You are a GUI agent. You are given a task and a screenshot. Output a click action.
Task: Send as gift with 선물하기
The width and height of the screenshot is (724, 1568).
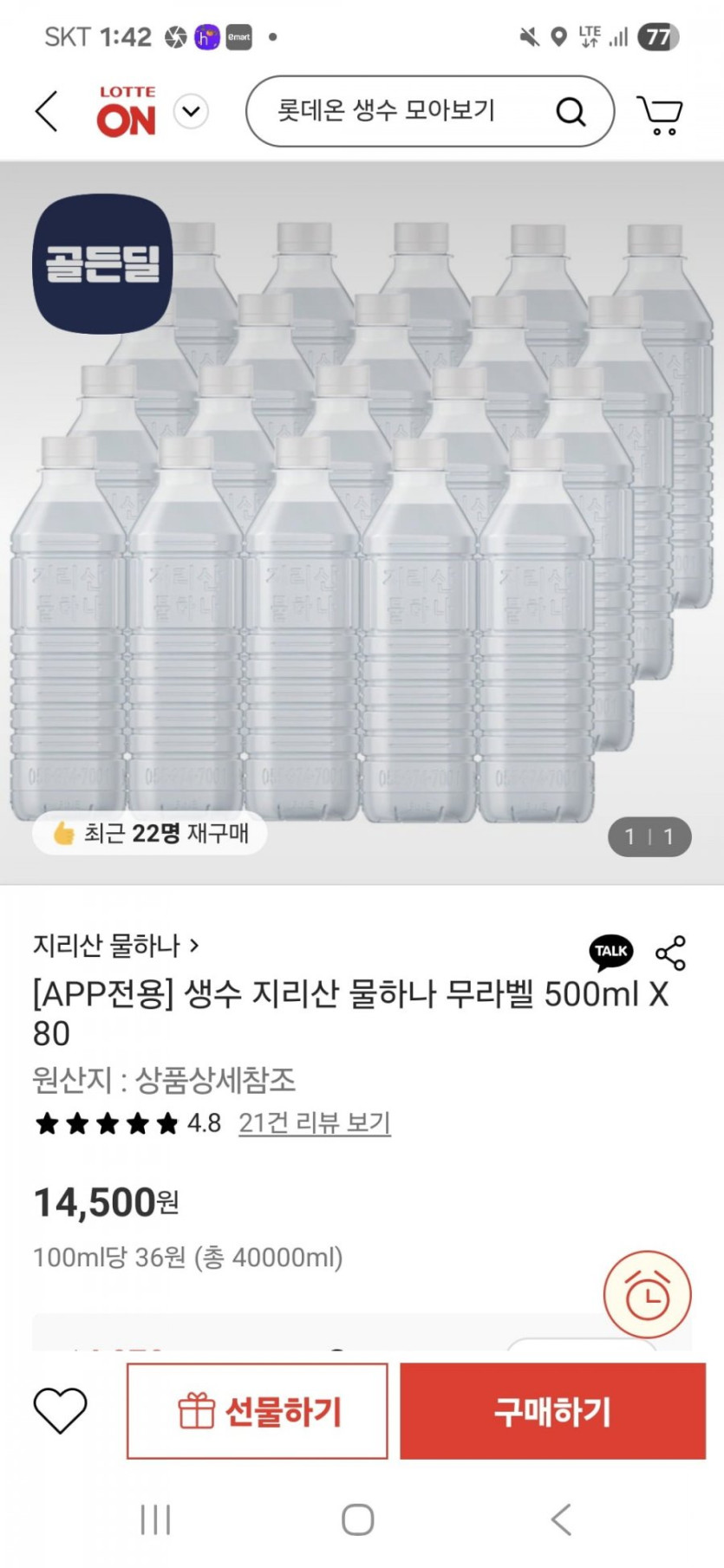[x=258, y=1411]
